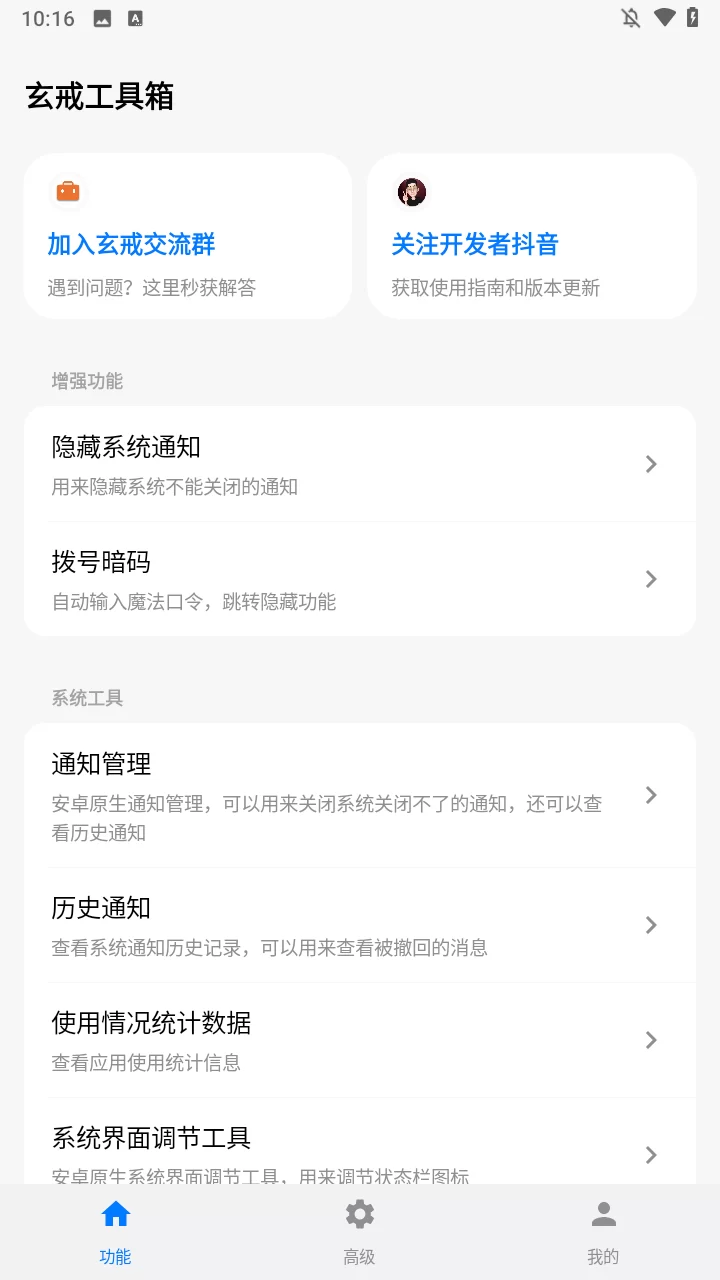This screenshot has width=720, height=1280.
Task: Click the person icon for 我的 section
Action: click(x=603, y=1213)
